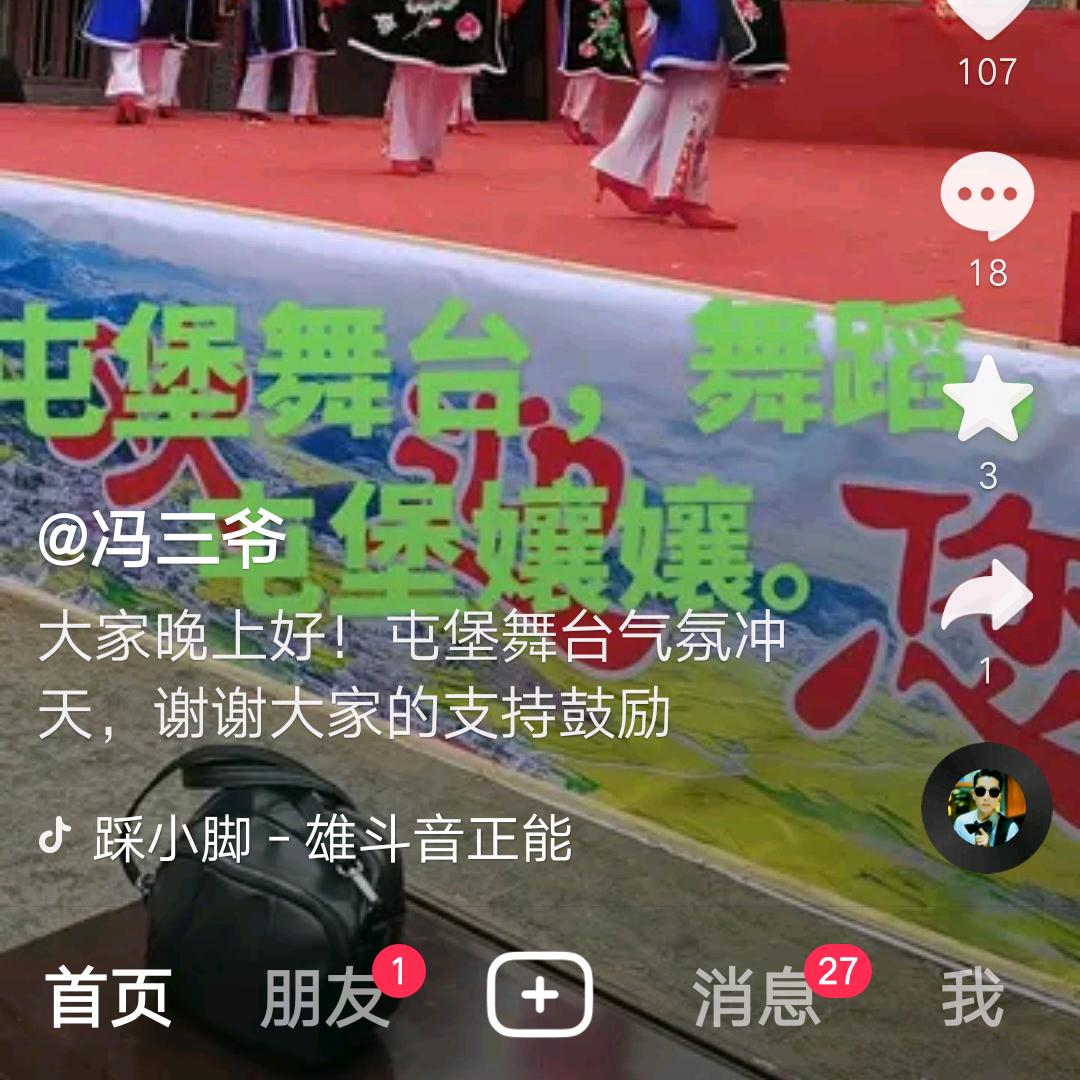Open the spinning music disc
The width and height of the screenshot is (1080, 1080).
coord(987,807)
